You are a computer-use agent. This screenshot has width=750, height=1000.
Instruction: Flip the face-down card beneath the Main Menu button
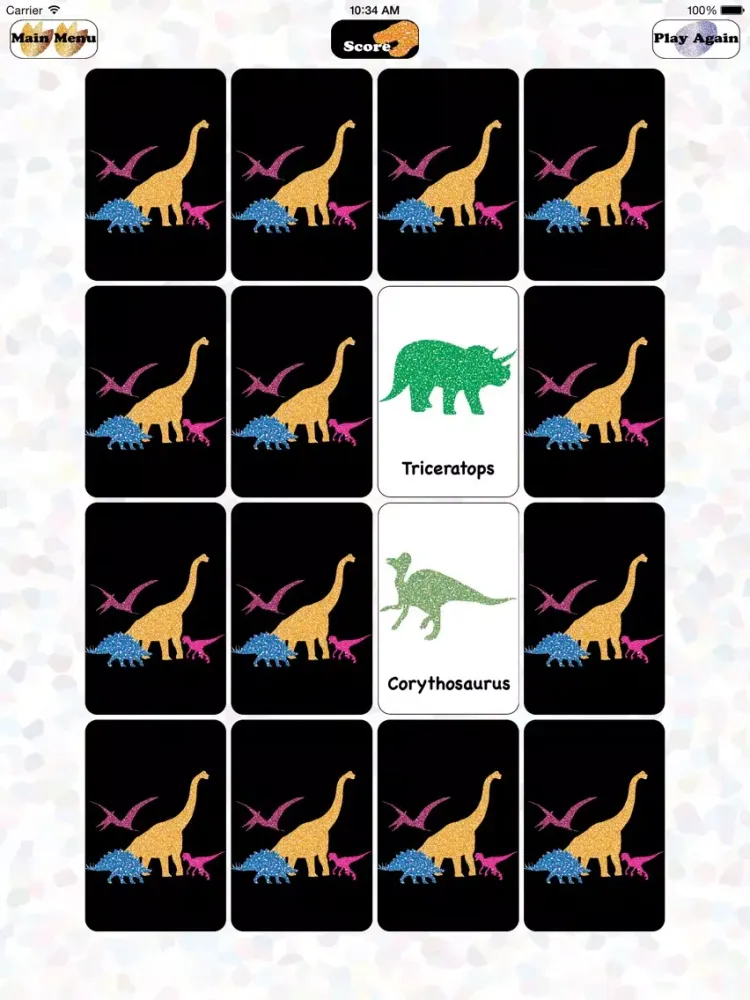[154, 173]
